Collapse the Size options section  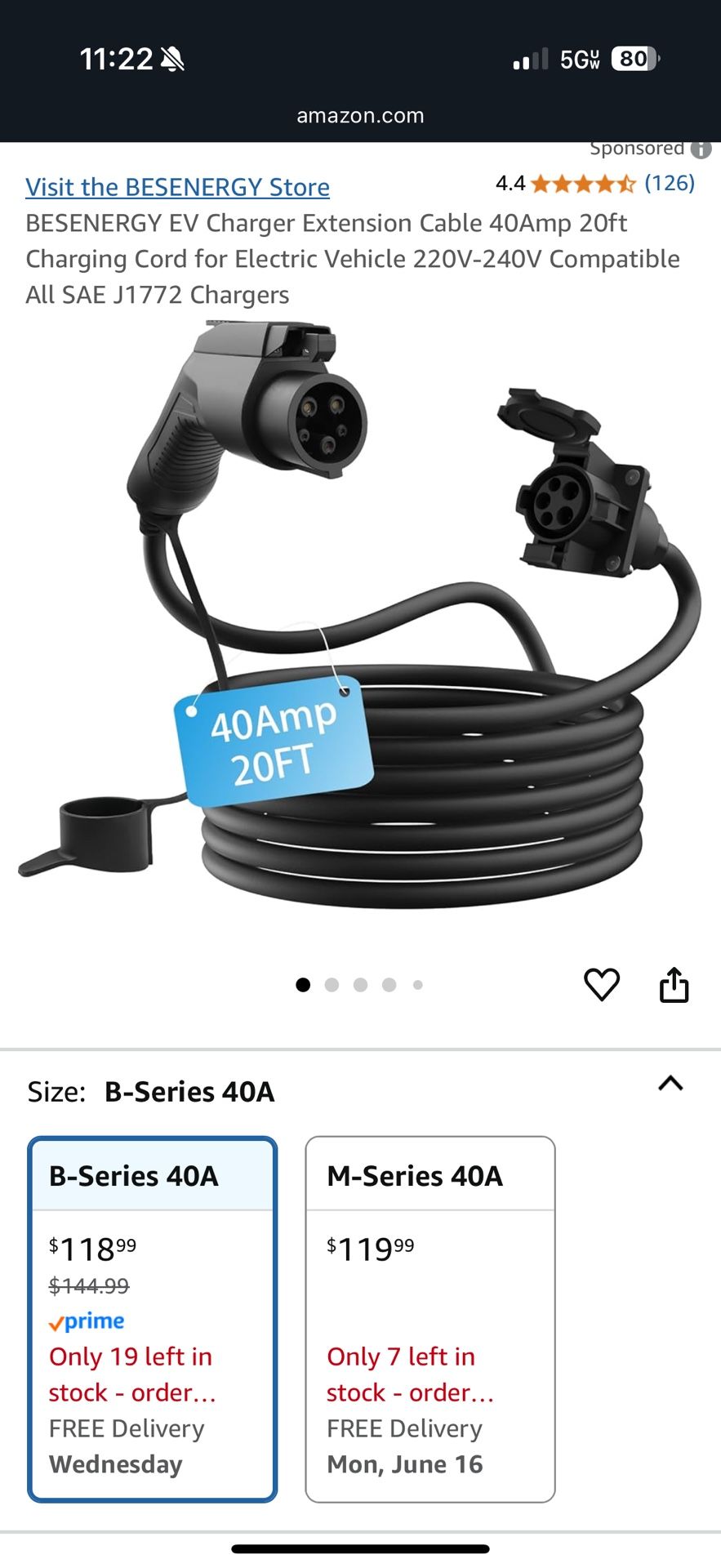tap(670, 1084)
